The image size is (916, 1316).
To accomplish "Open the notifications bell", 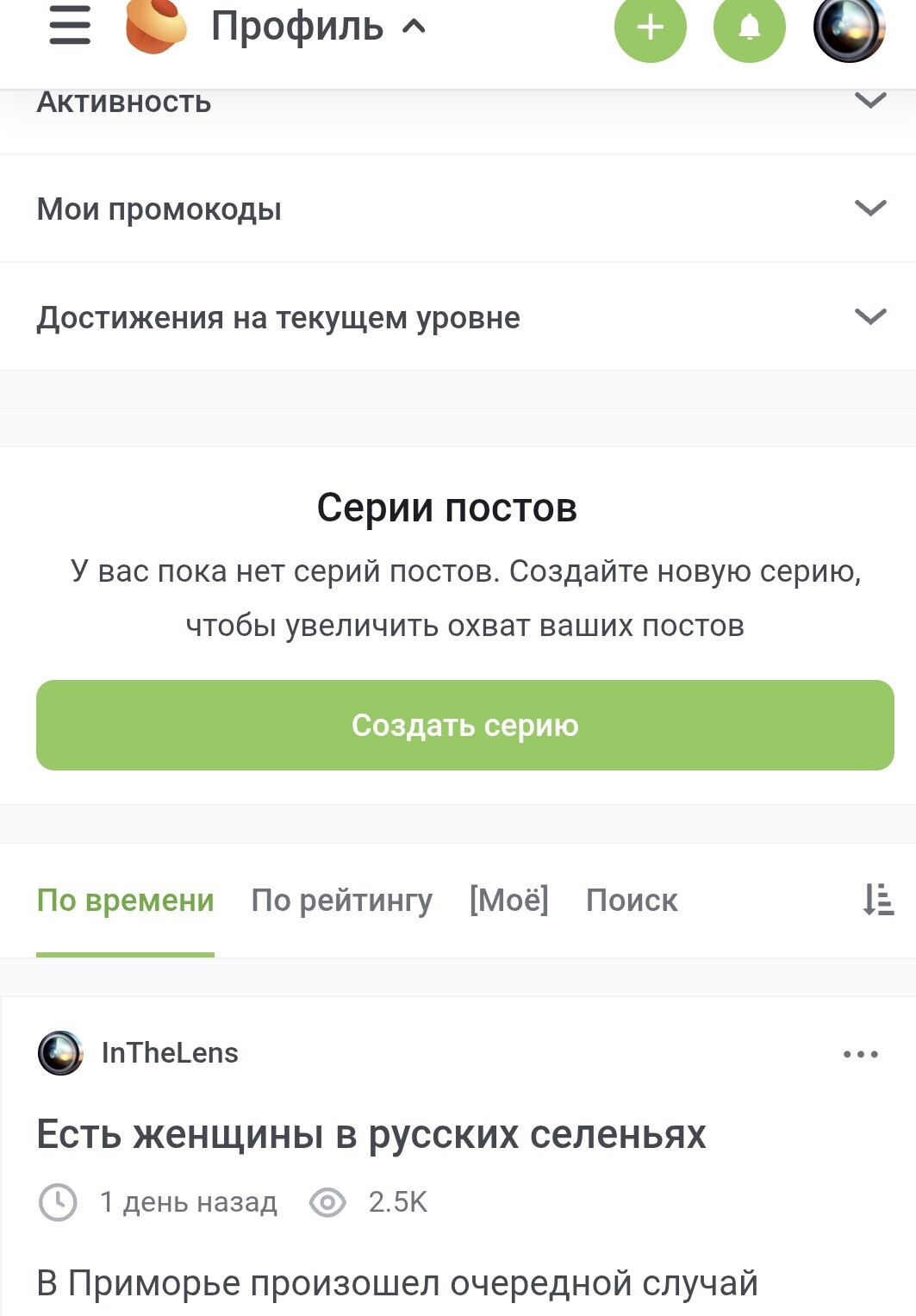I will [x=749, y=28].
